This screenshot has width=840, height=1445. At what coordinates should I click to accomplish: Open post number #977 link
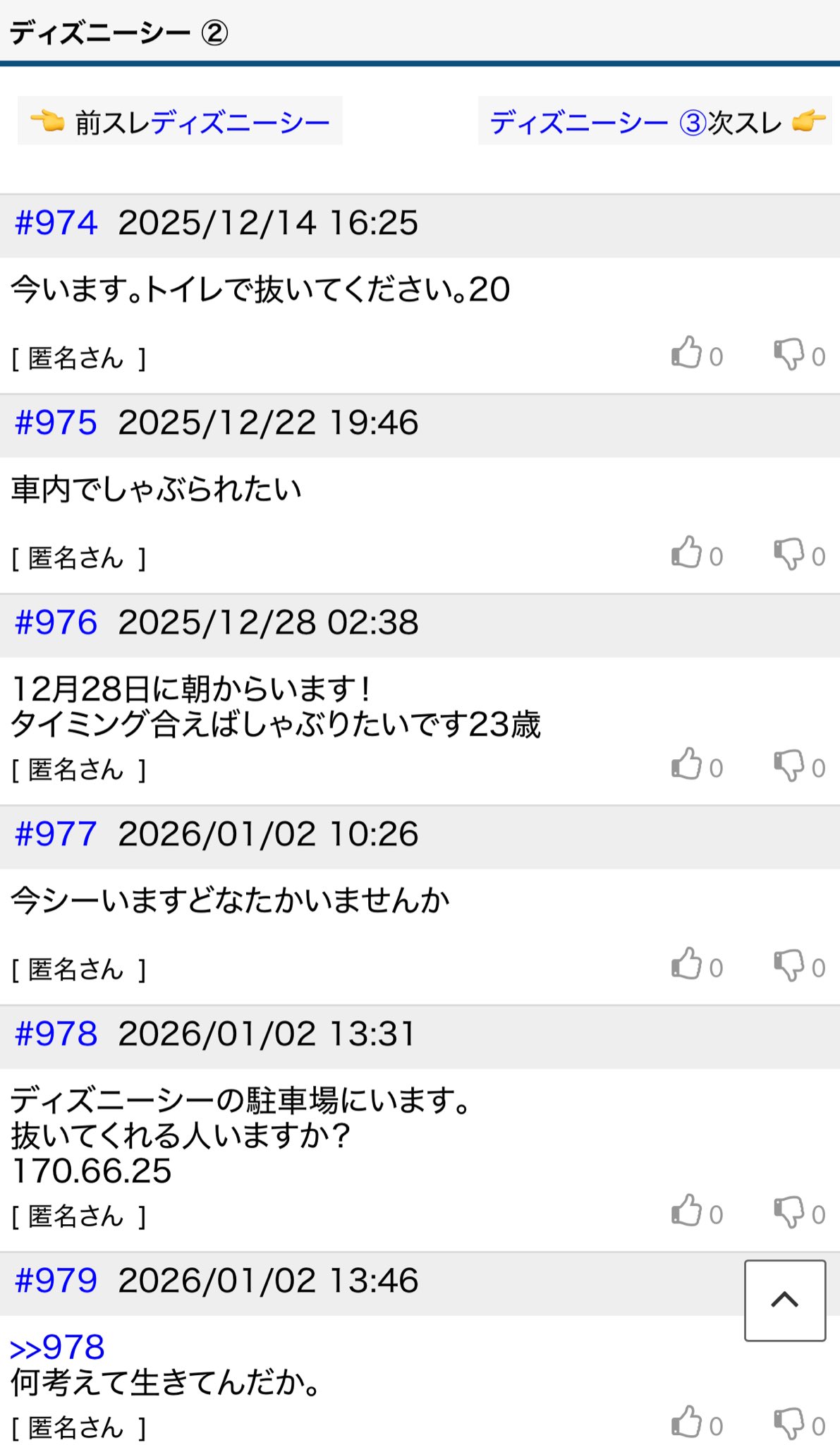point(56,834)
